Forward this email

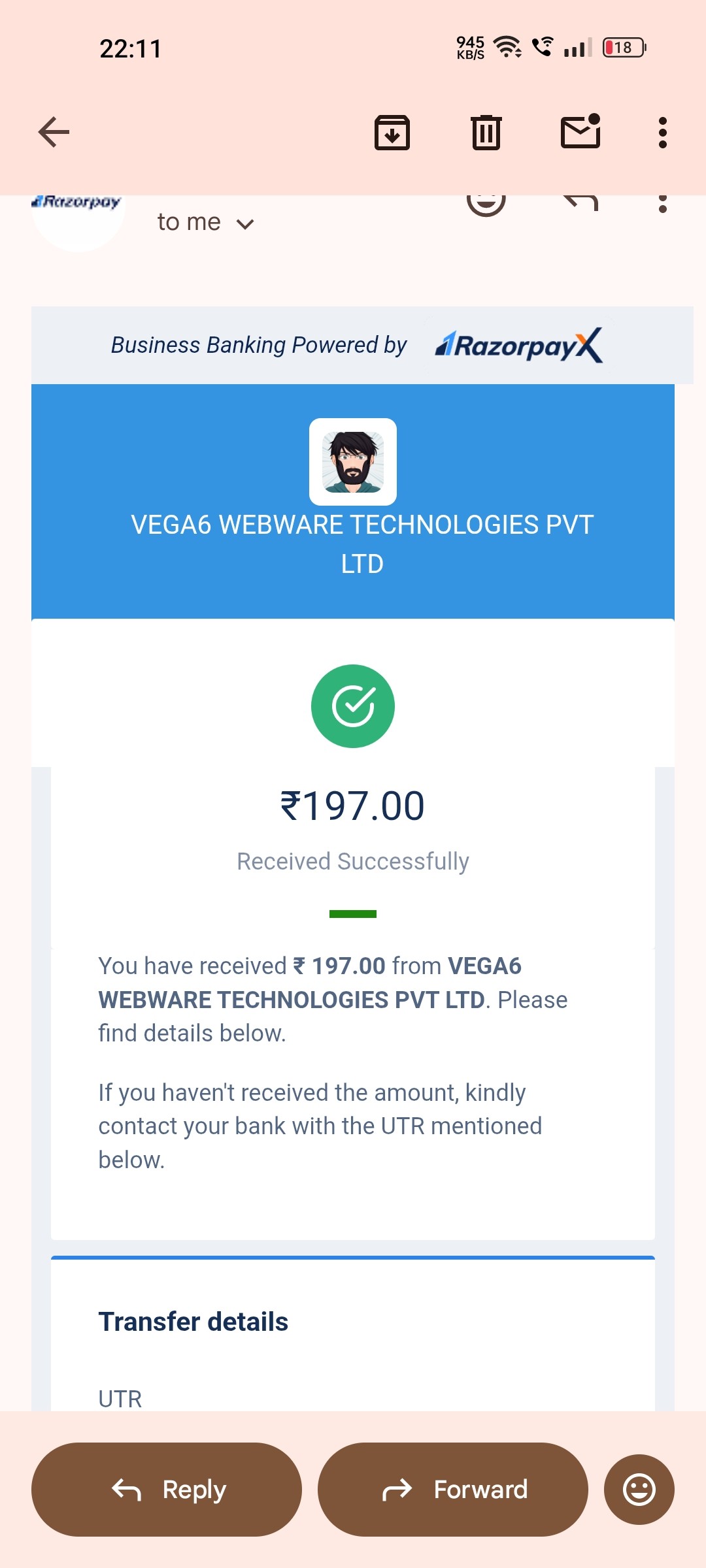(x=452, y=1489)
